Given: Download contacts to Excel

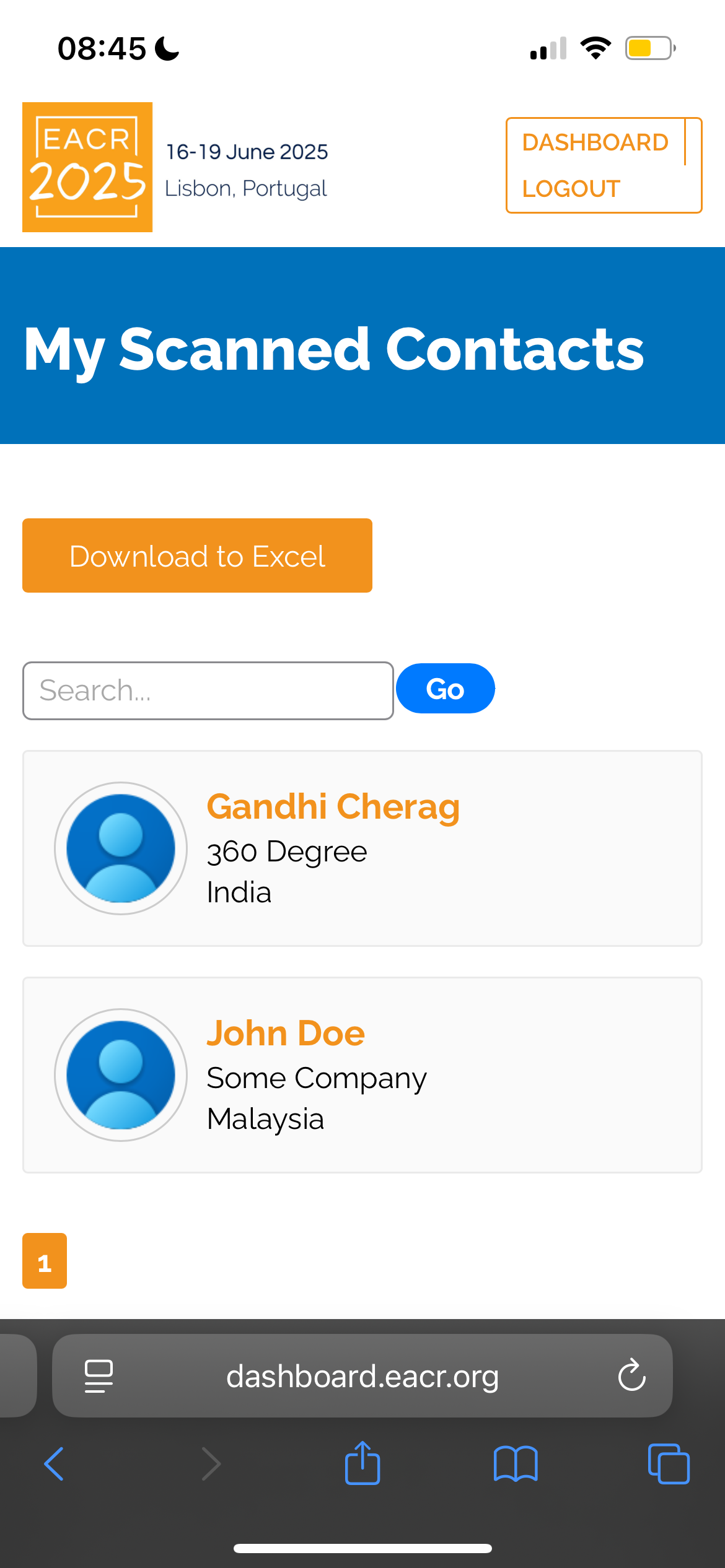Looking at the screenshot, I should [197, 555].
